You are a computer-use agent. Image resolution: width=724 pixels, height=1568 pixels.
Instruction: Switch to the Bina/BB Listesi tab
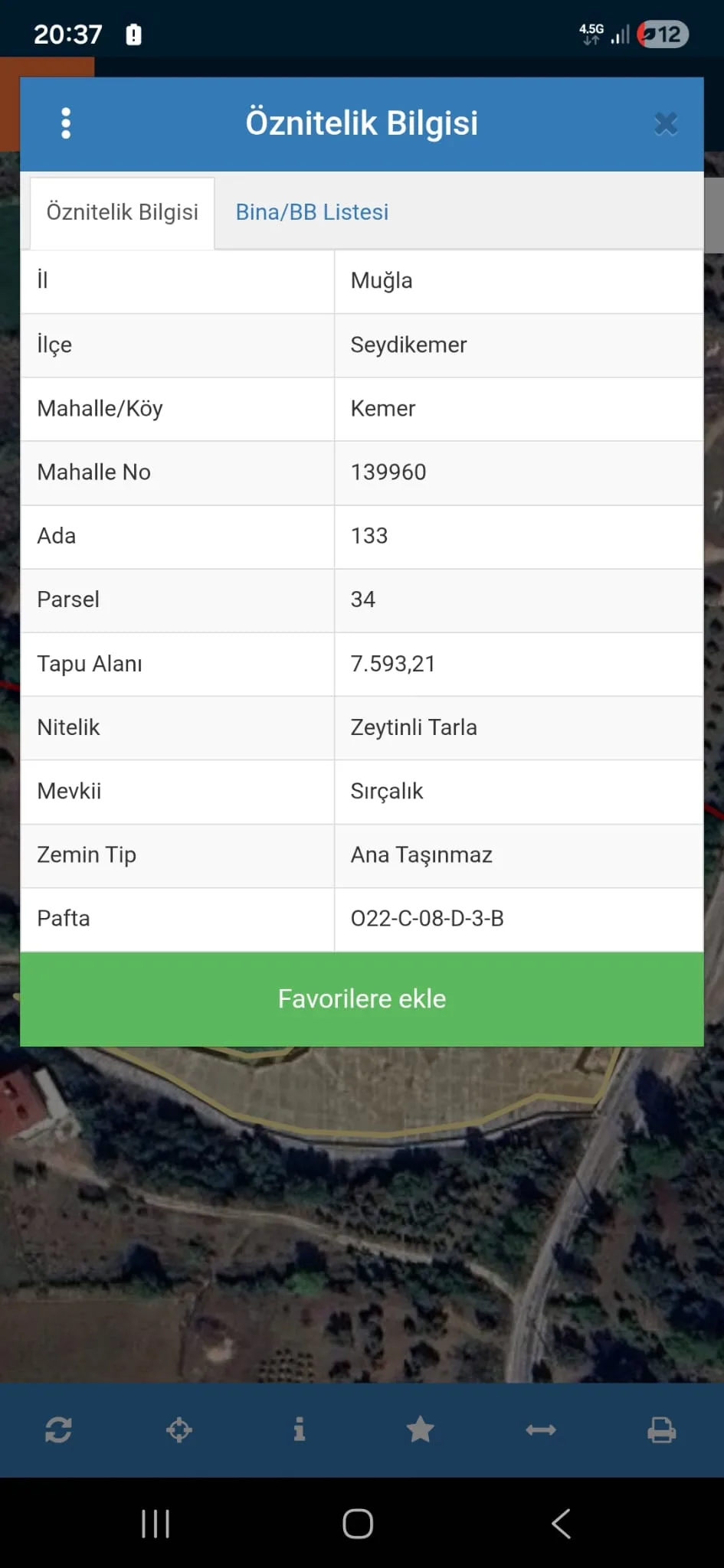[x=312, y=212]
